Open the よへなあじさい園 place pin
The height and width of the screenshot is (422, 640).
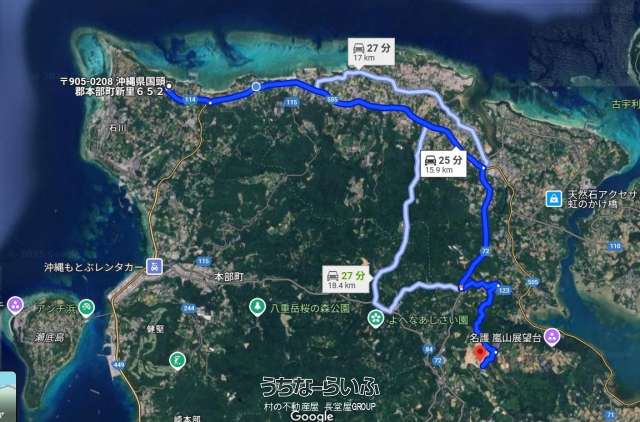coord(375,317)
